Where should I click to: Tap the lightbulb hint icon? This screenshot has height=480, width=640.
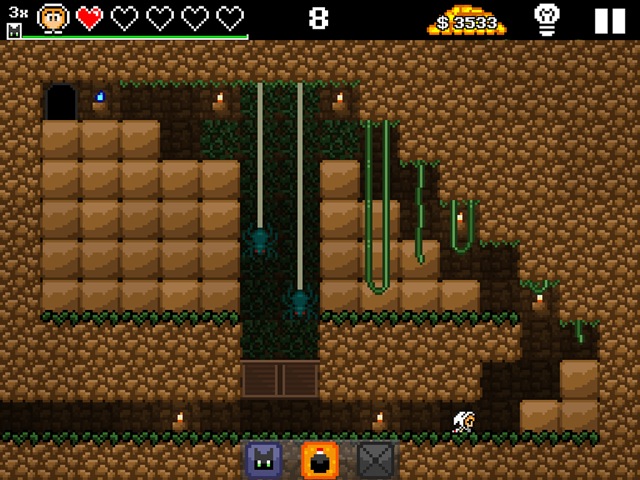(x=546, y=19)
